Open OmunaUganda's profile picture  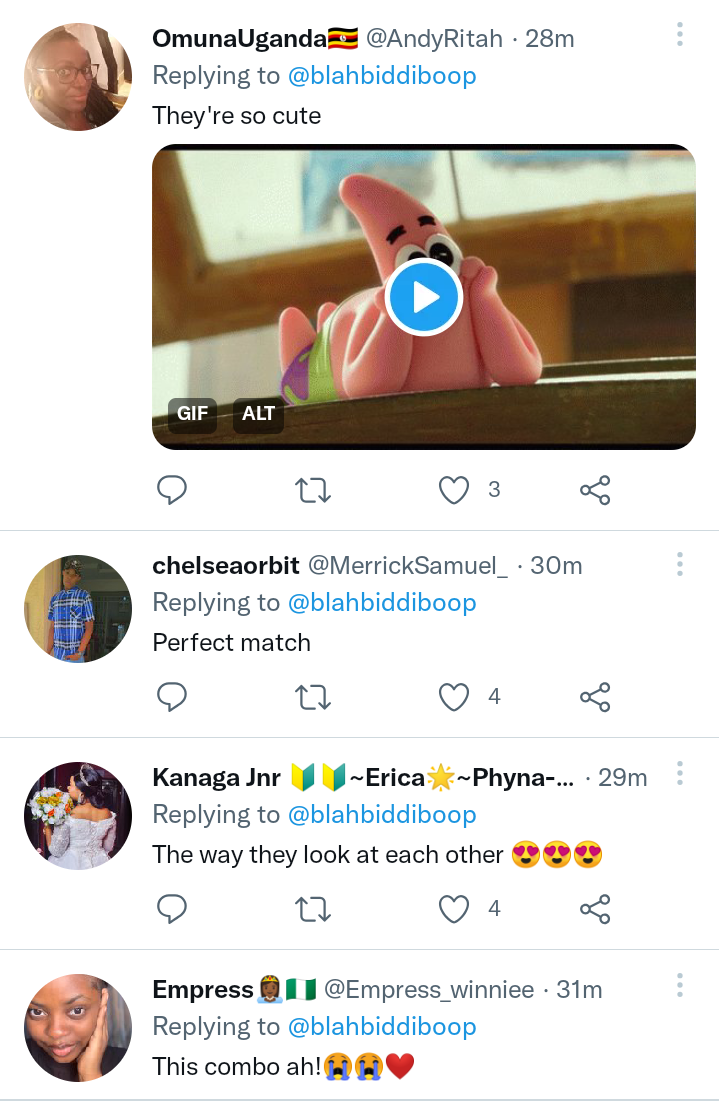point(78,77)
